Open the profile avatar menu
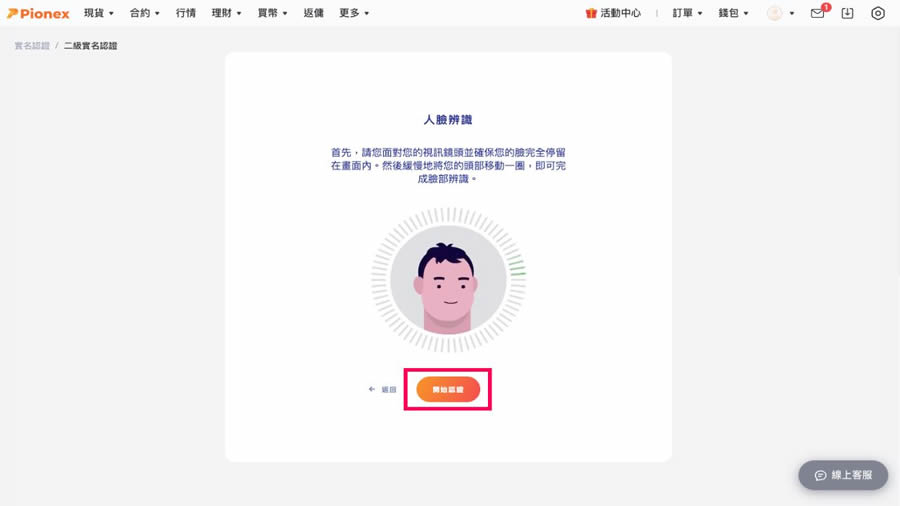Screen dimensions: 900x506 tap(780, 13)
